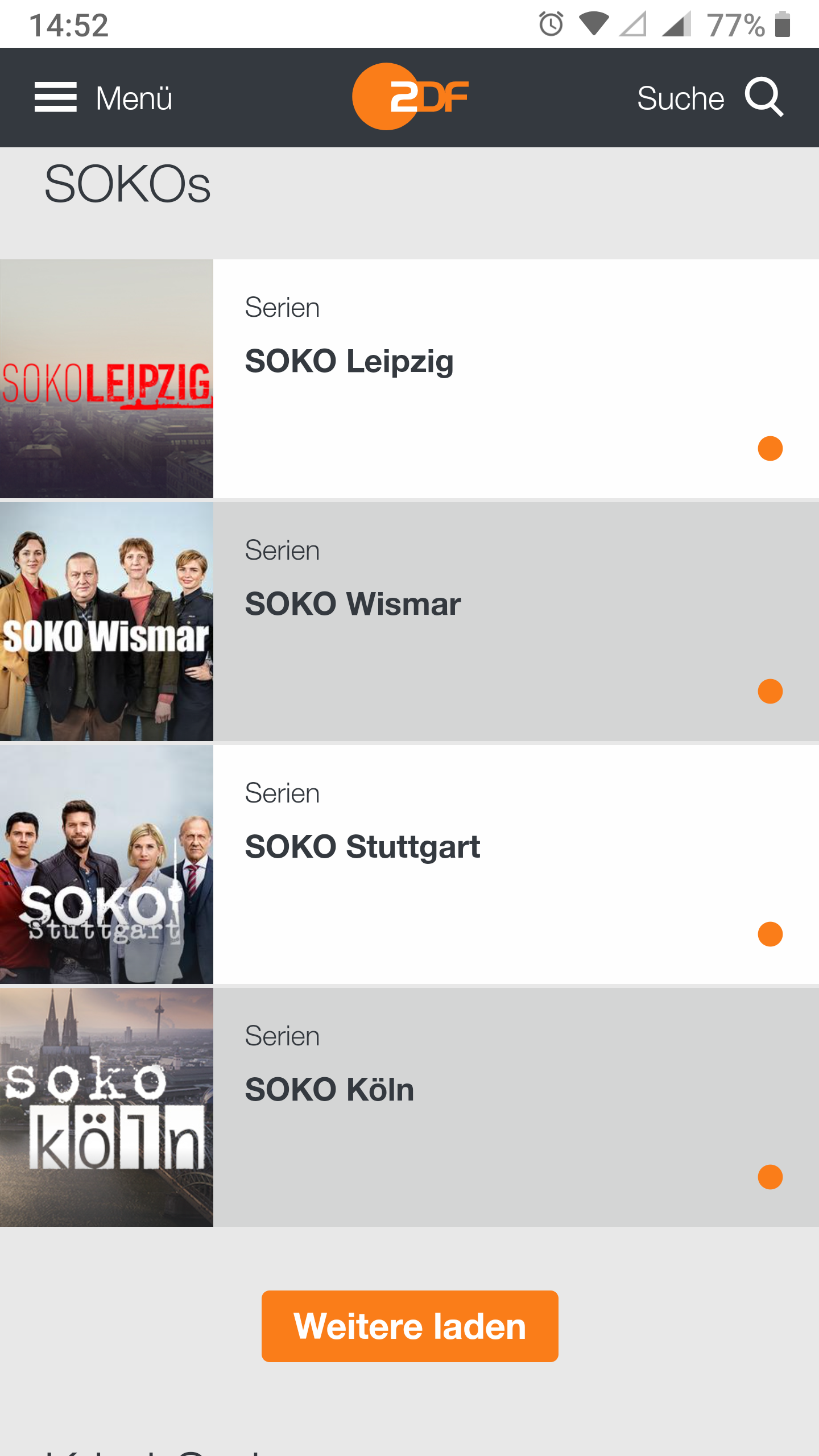Image resolution: width=819 pixels, height=1456 pixels.
Task: Open the SOKO Wismar series
Action: 409,622
